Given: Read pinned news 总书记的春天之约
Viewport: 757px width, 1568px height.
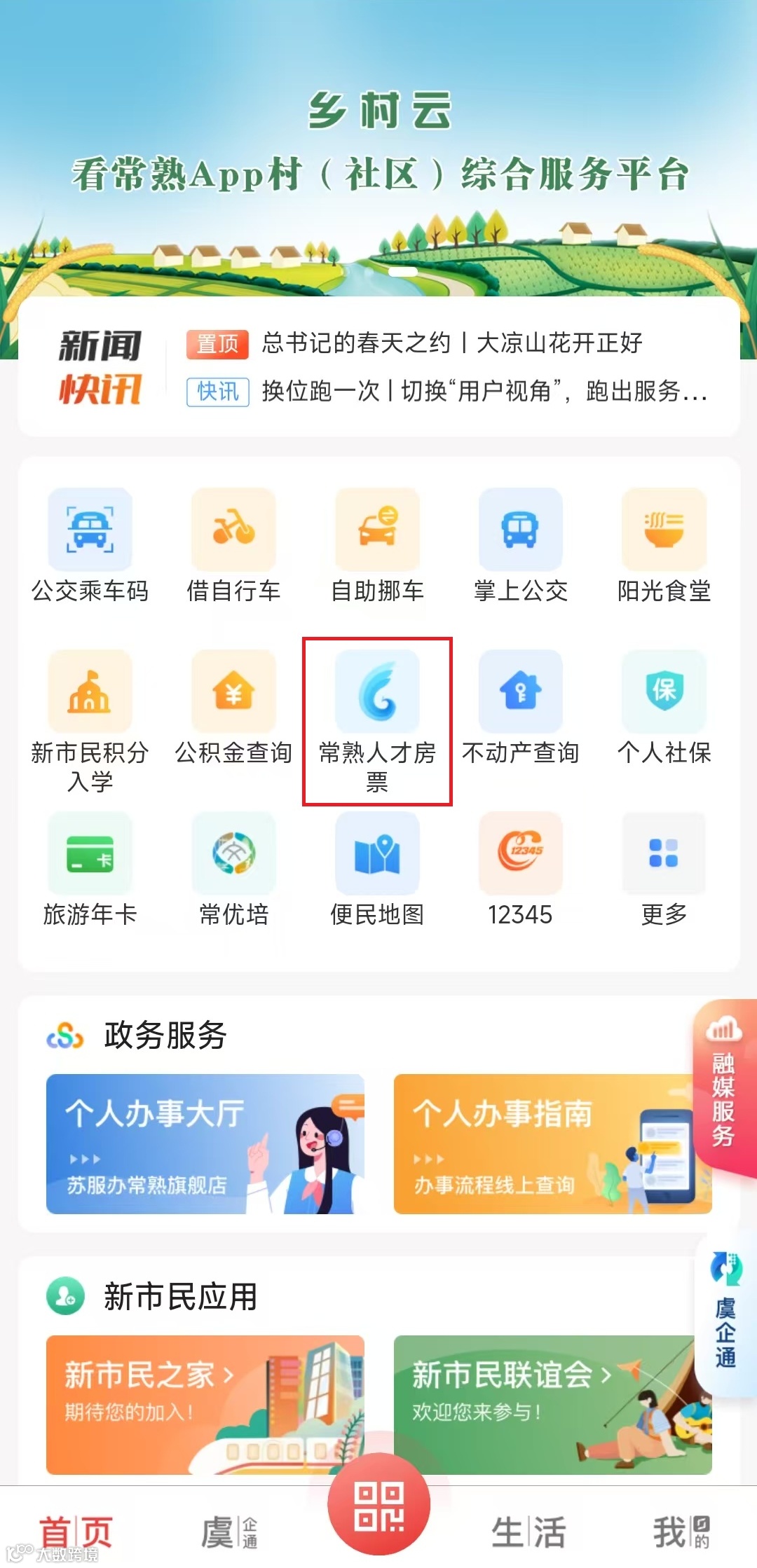Looking at the screenshot, I should coord(451,343).
